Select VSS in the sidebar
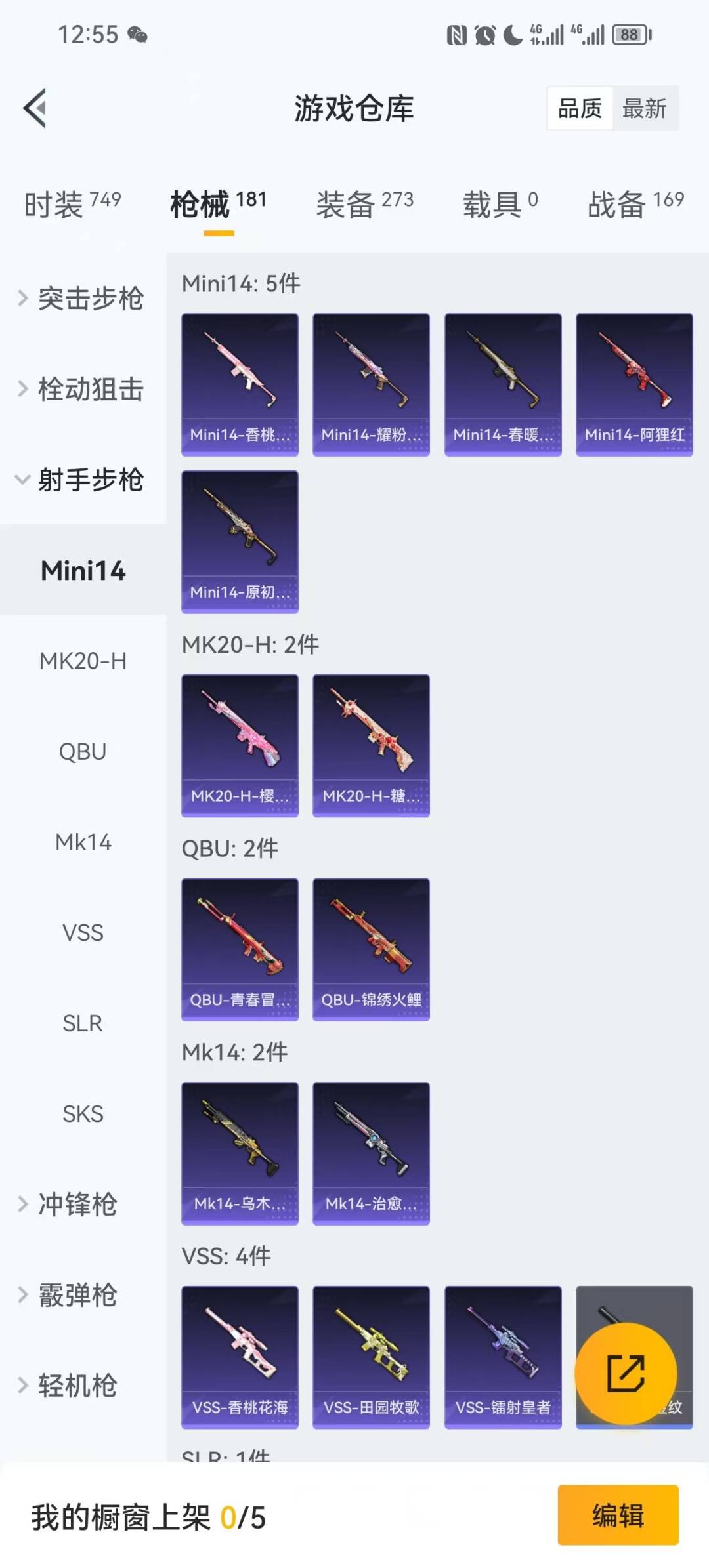 [83, 932]
